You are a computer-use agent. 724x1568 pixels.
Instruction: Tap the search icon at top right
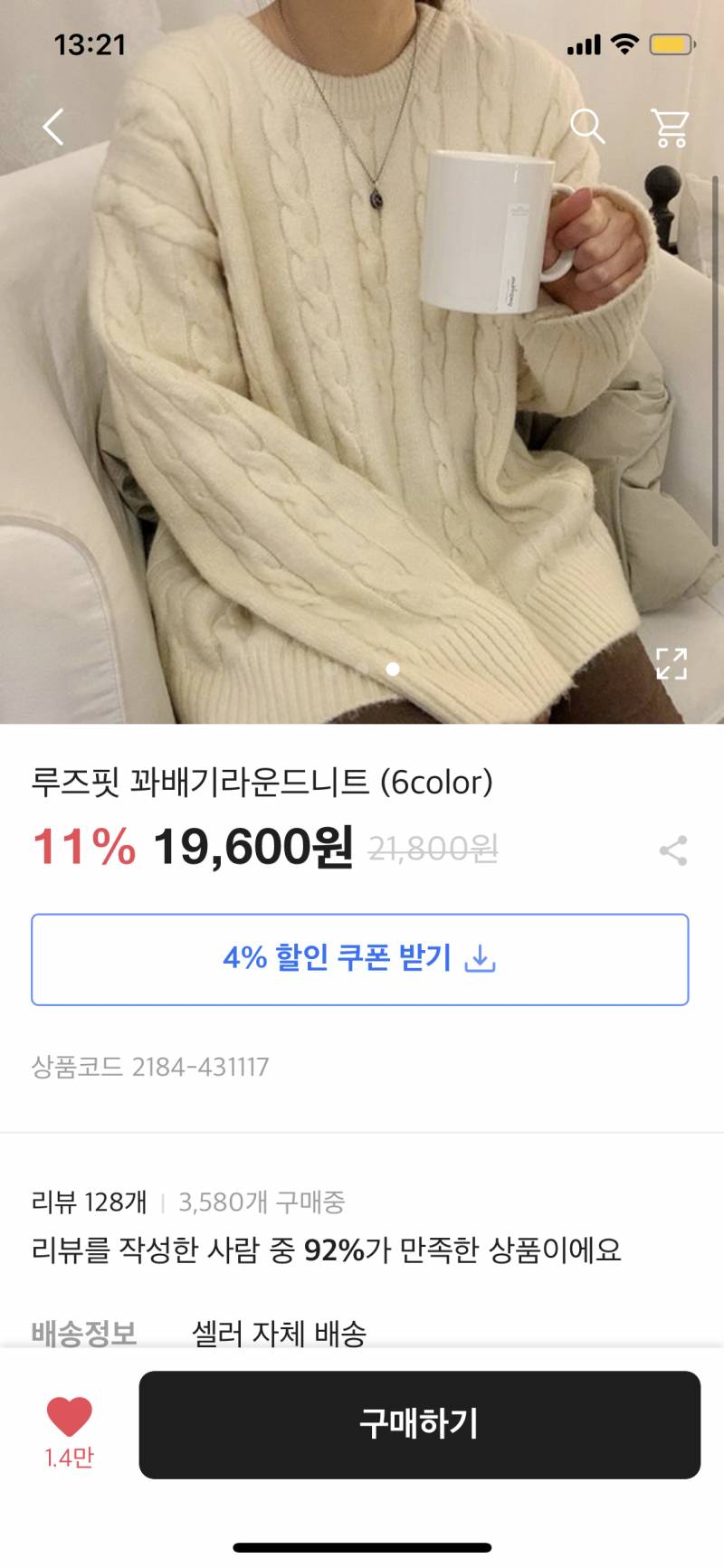tap(589, 128)
